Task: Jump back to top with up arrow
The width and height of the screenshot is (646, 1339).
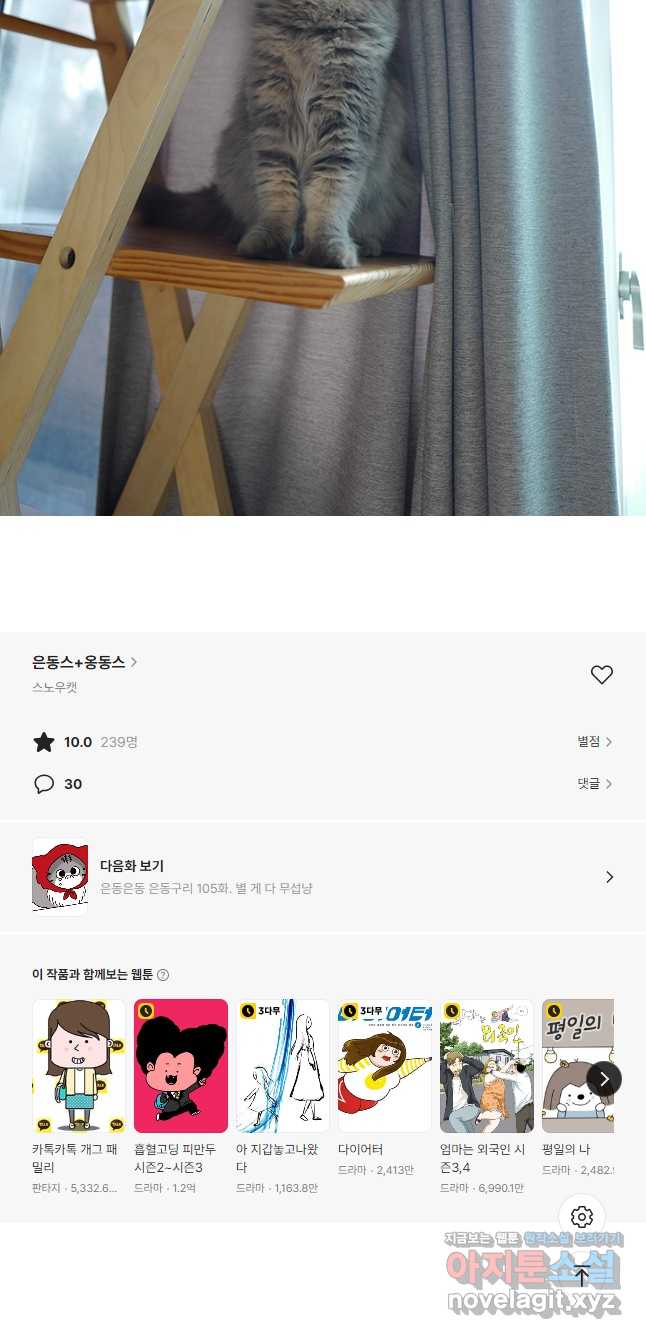Action: [x=582, y=1275]
